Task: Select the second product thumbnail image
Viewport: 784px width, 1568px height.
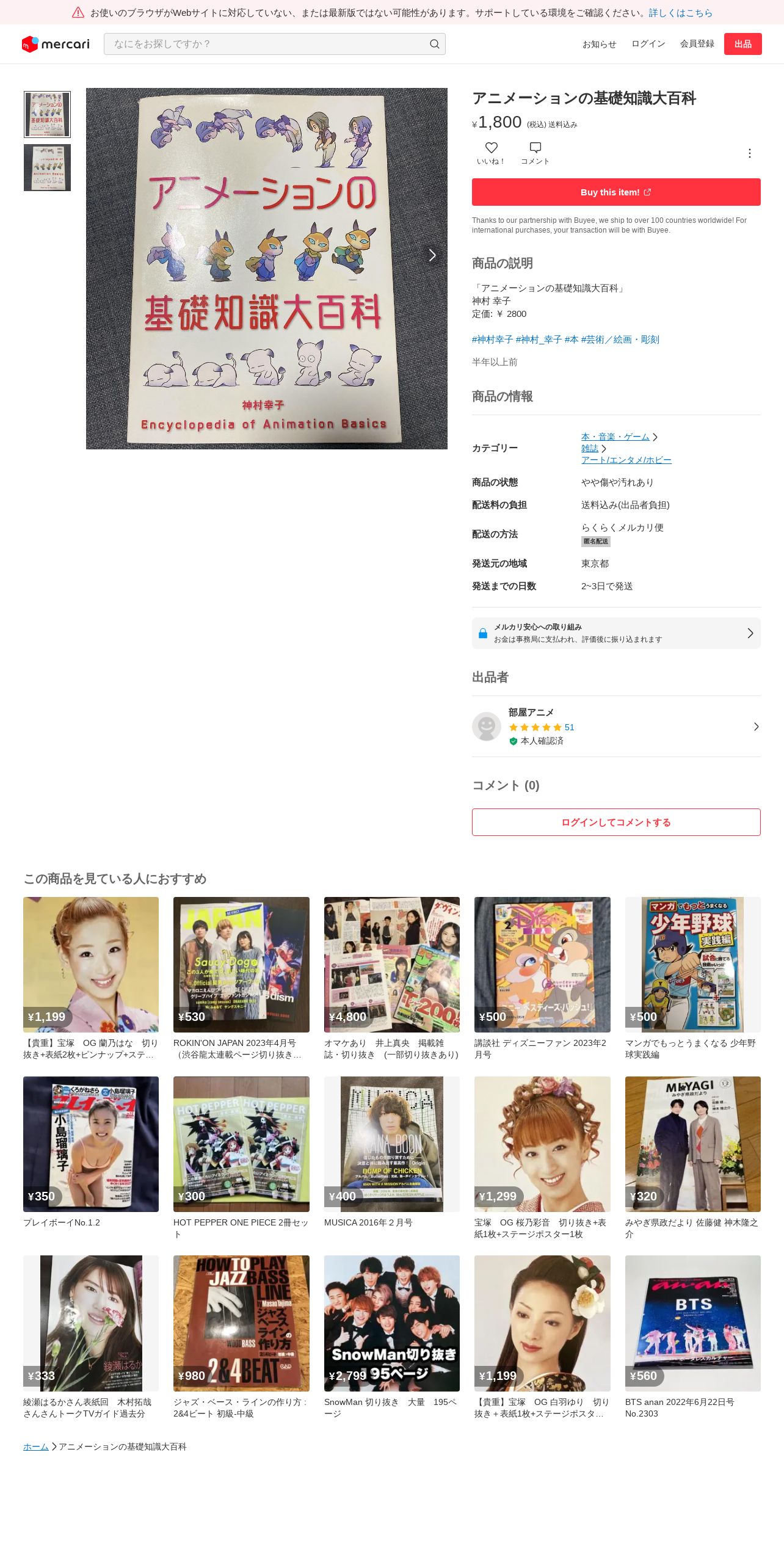Action: [x=47, y=167]
